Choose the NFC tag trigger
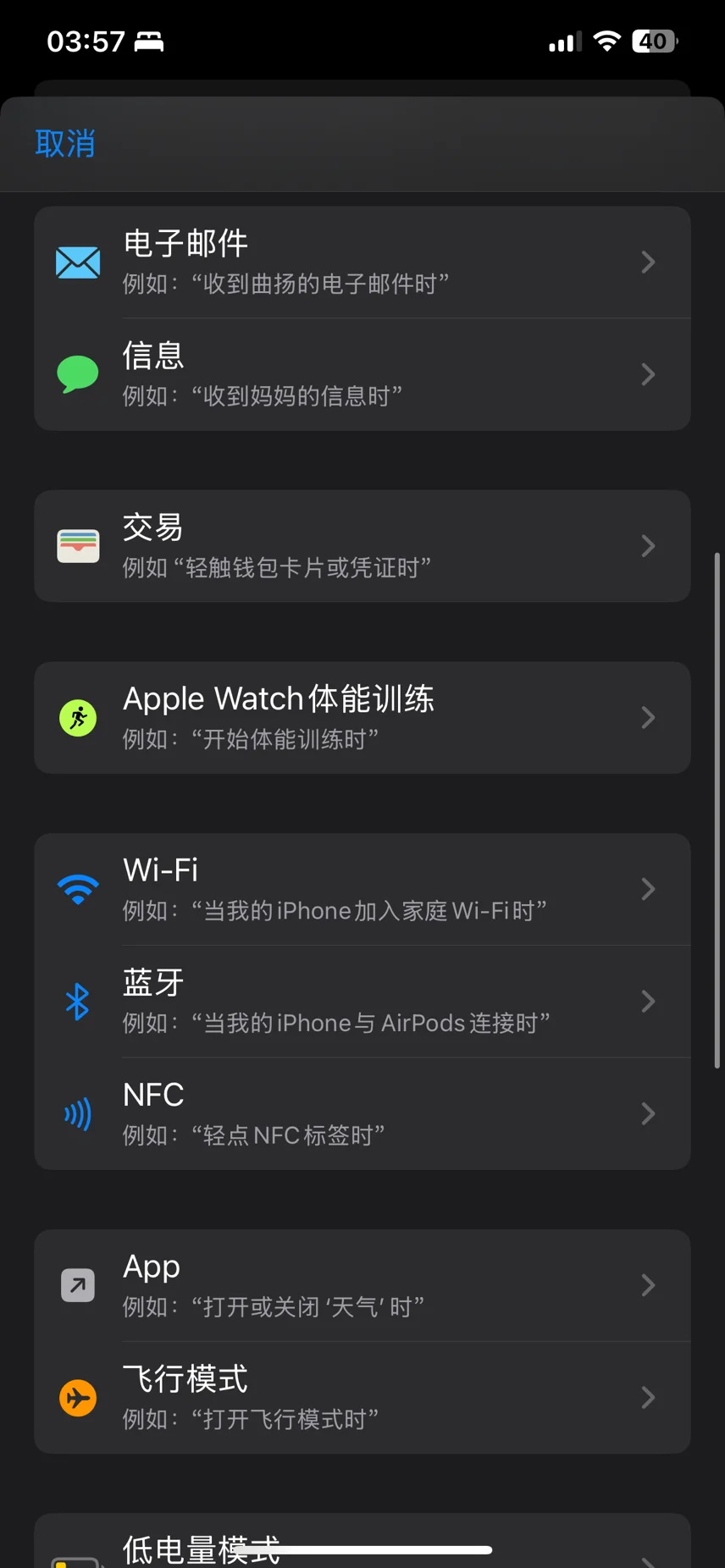The image size is (725, 1568). [362, 1113]
